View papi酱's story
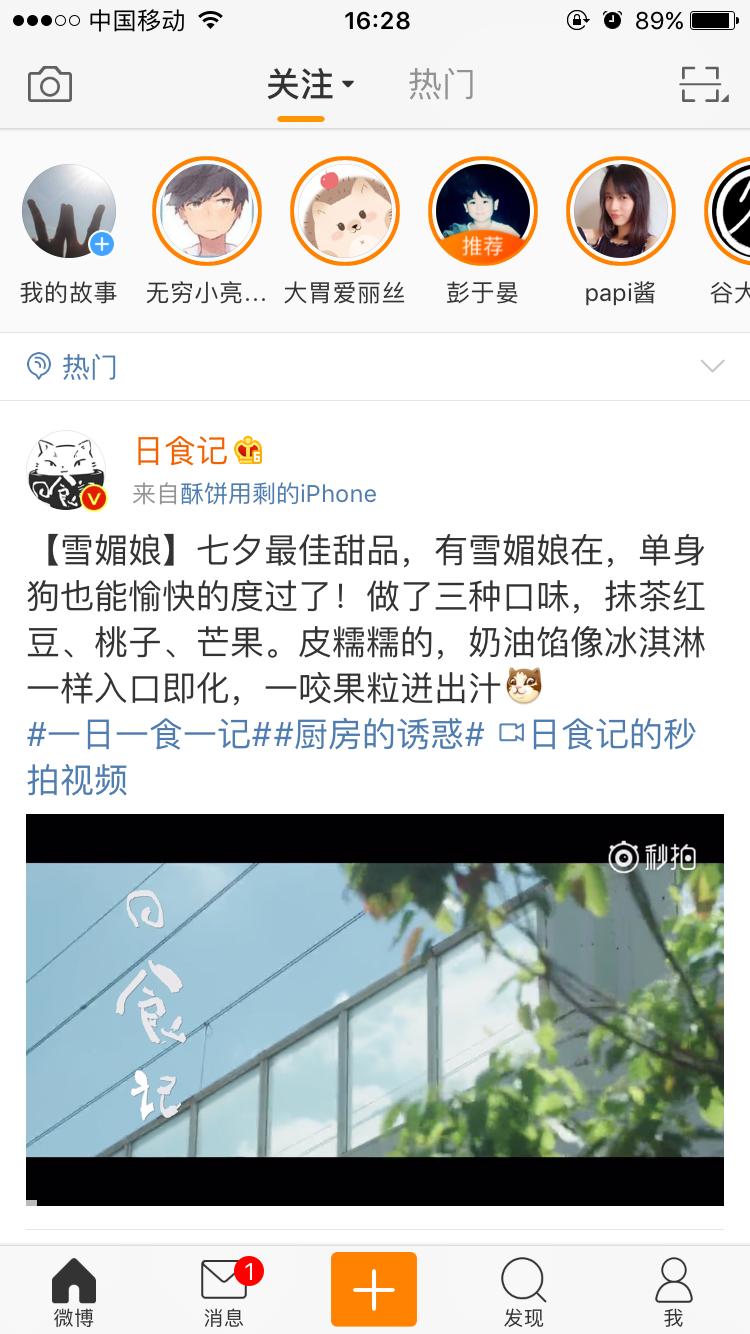750x1334 pixels. (x=620, y=212)
